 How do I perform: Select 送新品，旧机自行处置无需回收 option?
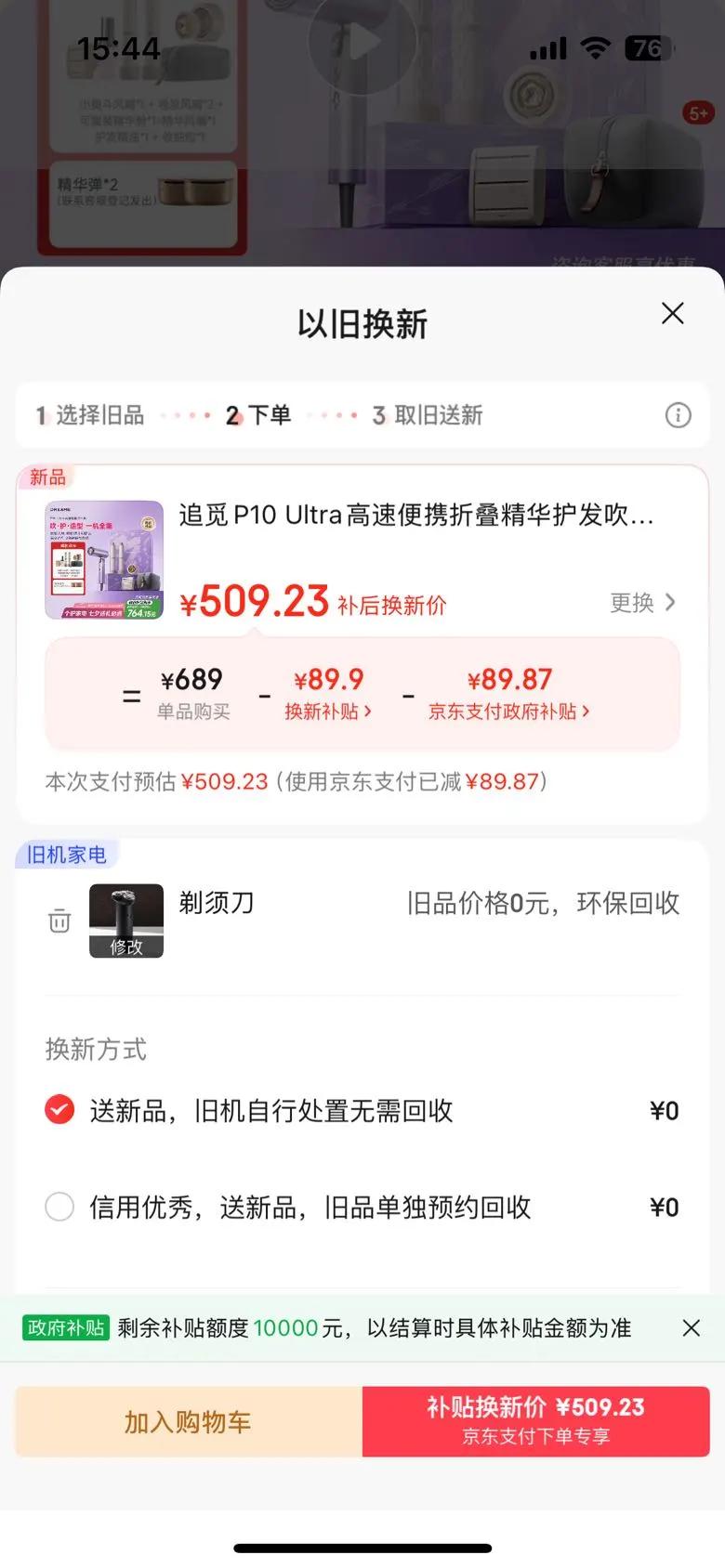coord(59,1109)
